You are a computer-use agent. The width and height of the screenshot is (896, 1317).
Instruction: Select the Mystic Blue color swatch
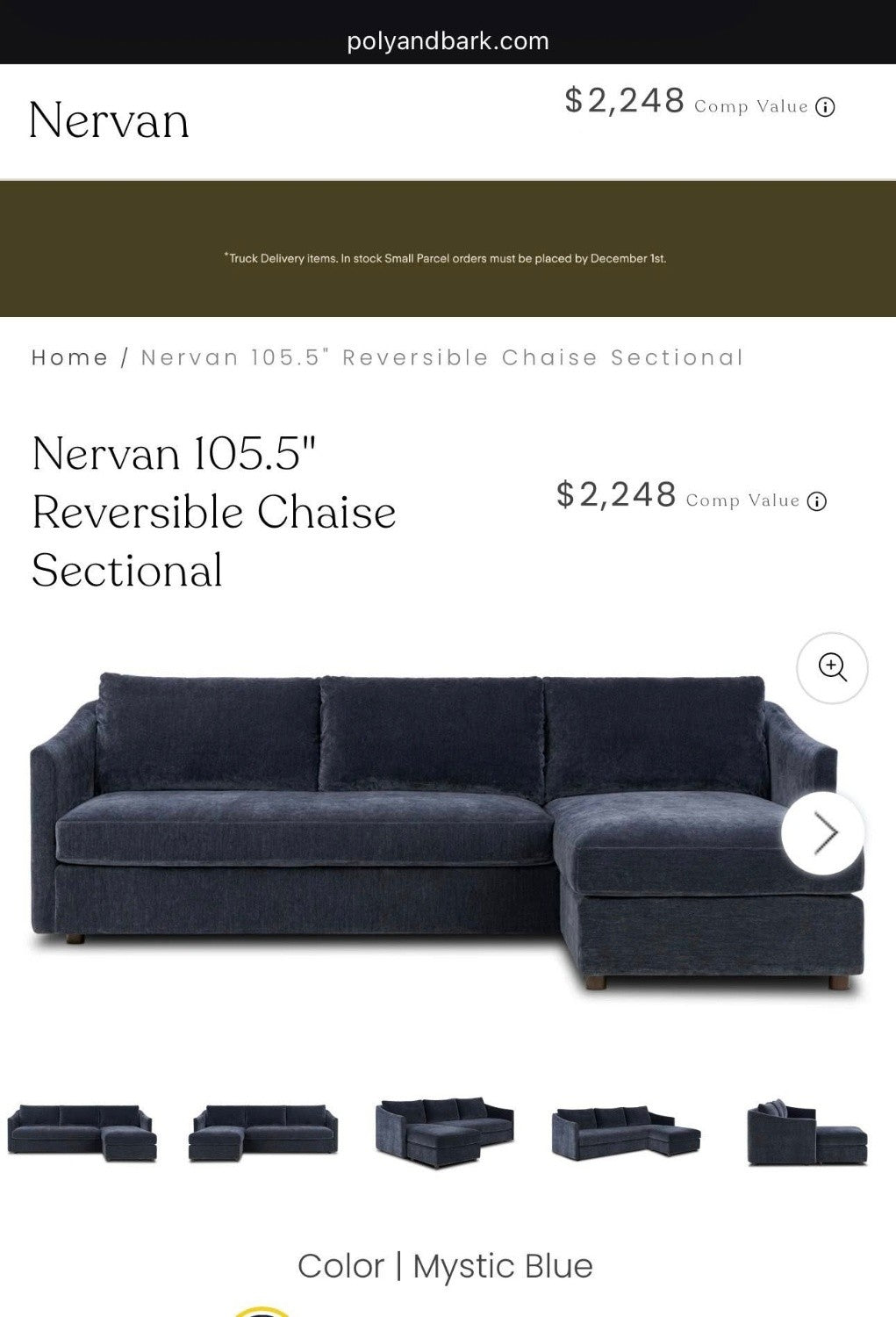coord(260,1312)
